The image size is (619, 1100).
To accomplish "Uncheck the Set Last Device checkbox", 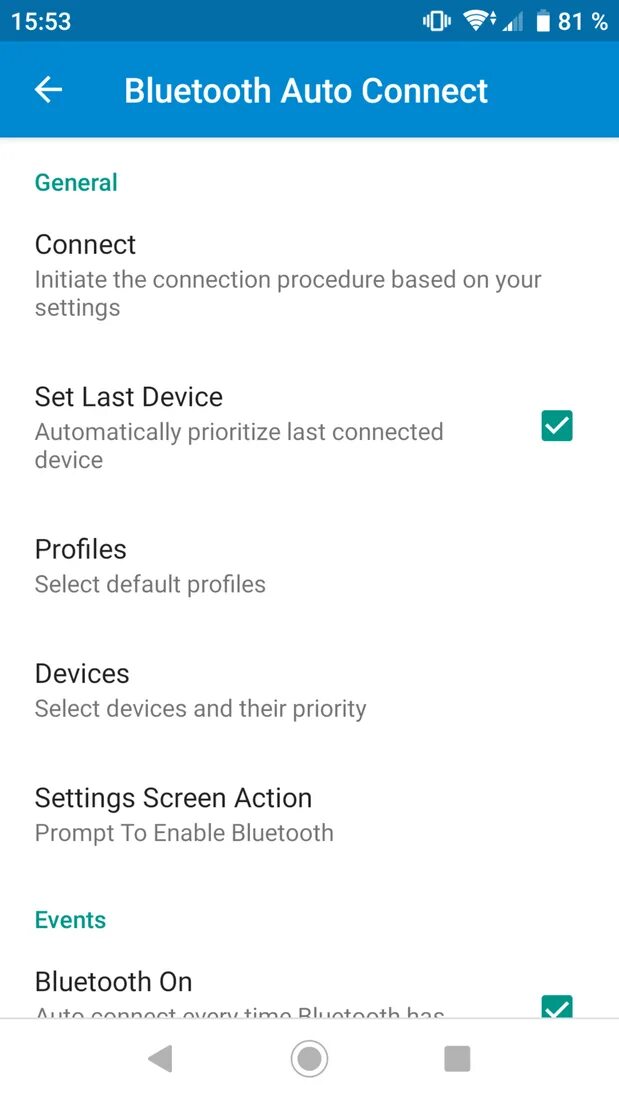I will click(x=556, y=426).
